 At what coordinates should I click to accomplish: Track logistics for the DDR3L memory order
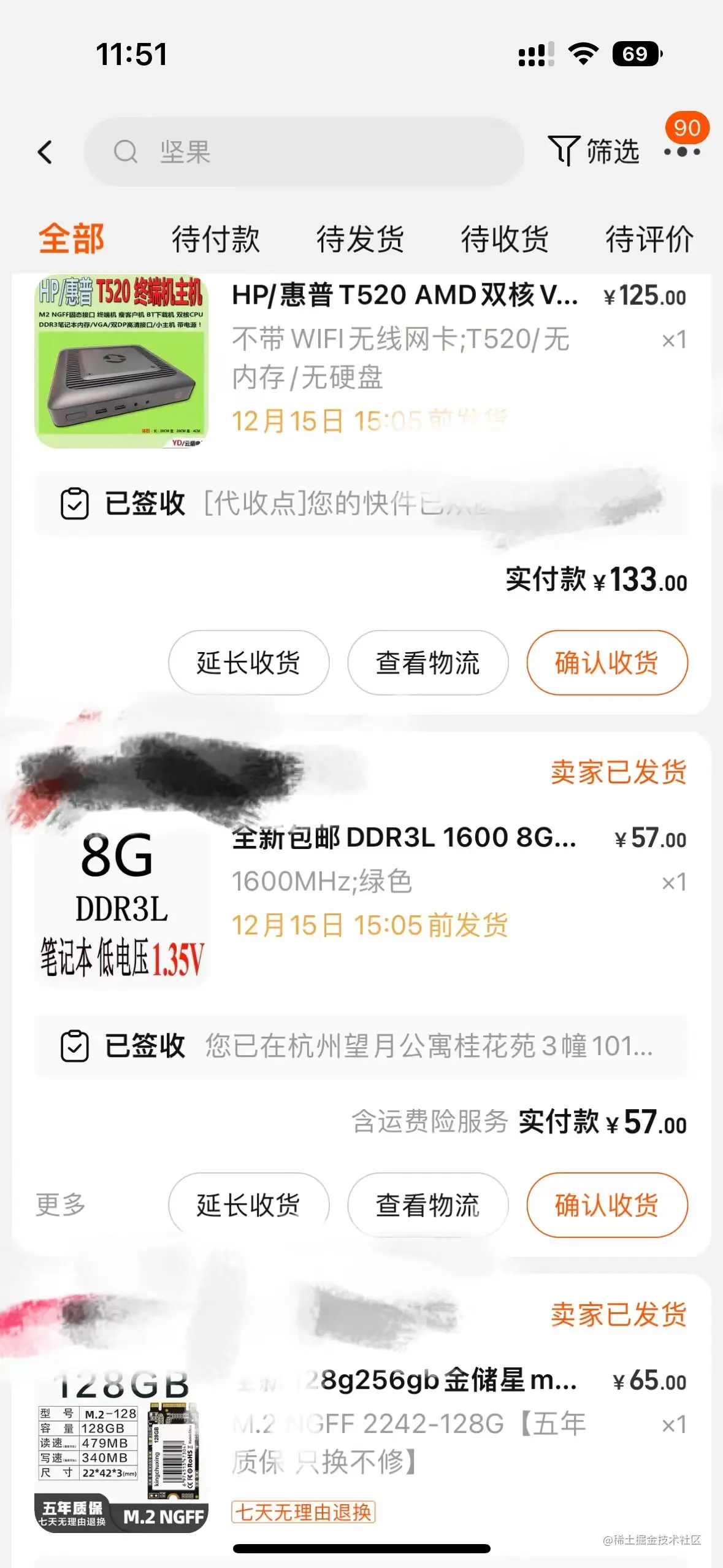click(x=427, y=1205)
